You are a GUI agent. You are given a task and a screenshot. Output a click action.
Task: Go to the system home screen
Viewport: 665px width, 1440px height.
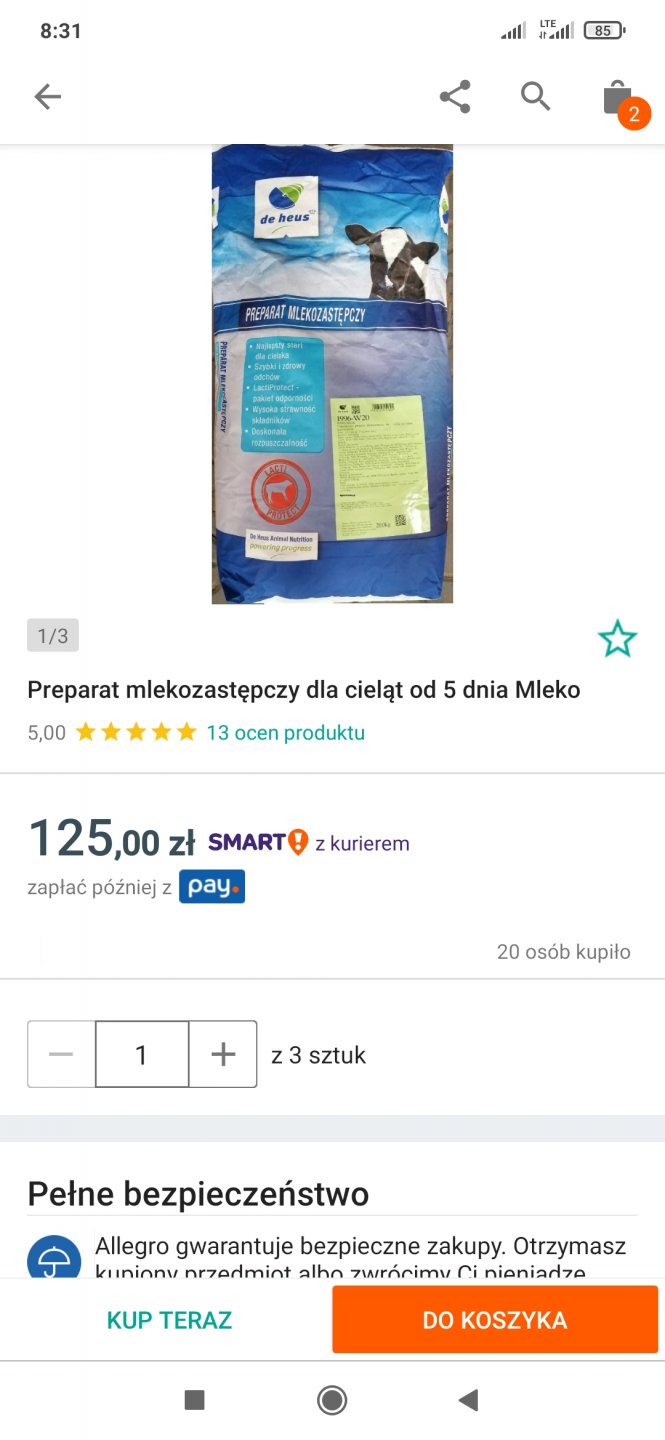point(332,1400)
